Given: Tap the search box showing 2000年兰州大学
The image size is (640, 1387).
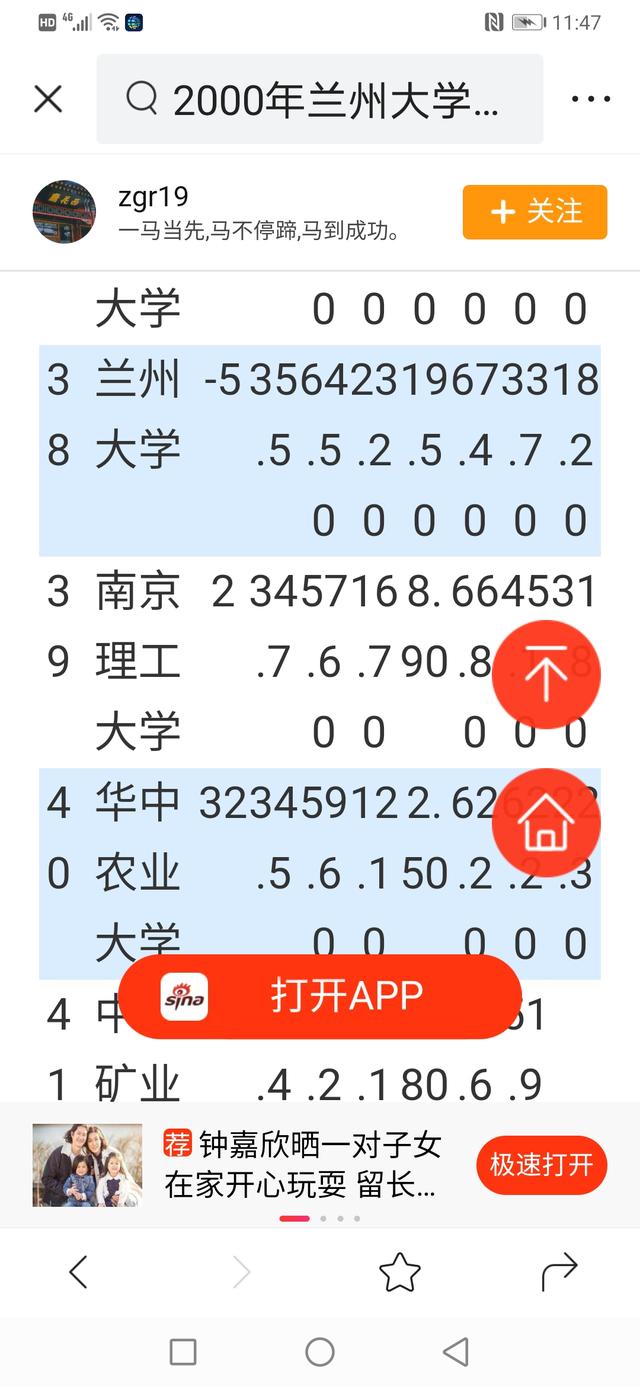Looking at the screenshot, I should [320, 99].
